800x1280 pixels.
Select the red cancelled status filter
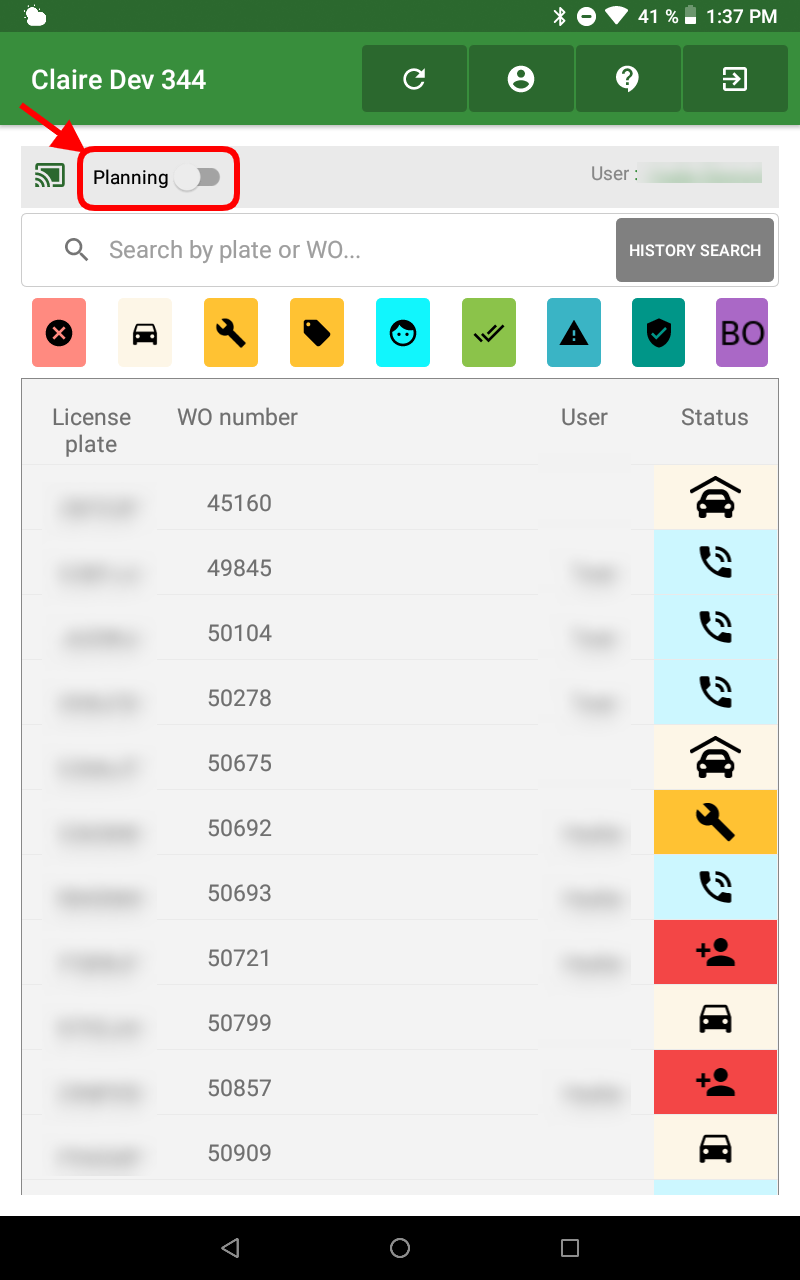pyautogui.click(x=59, y=333)
